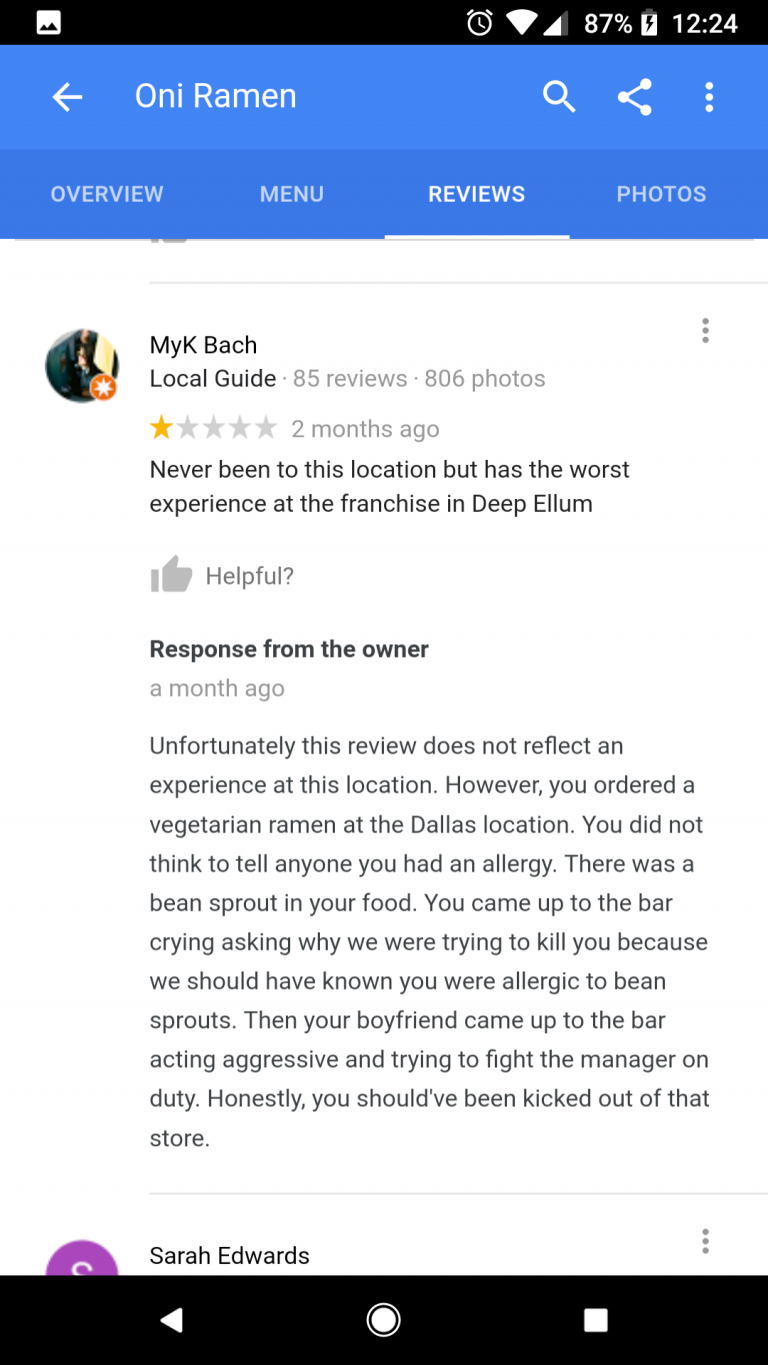Viewport: 768px width, 1365px height.
Task: Open options for Sarah Edwards' review
Action: 705,1241
